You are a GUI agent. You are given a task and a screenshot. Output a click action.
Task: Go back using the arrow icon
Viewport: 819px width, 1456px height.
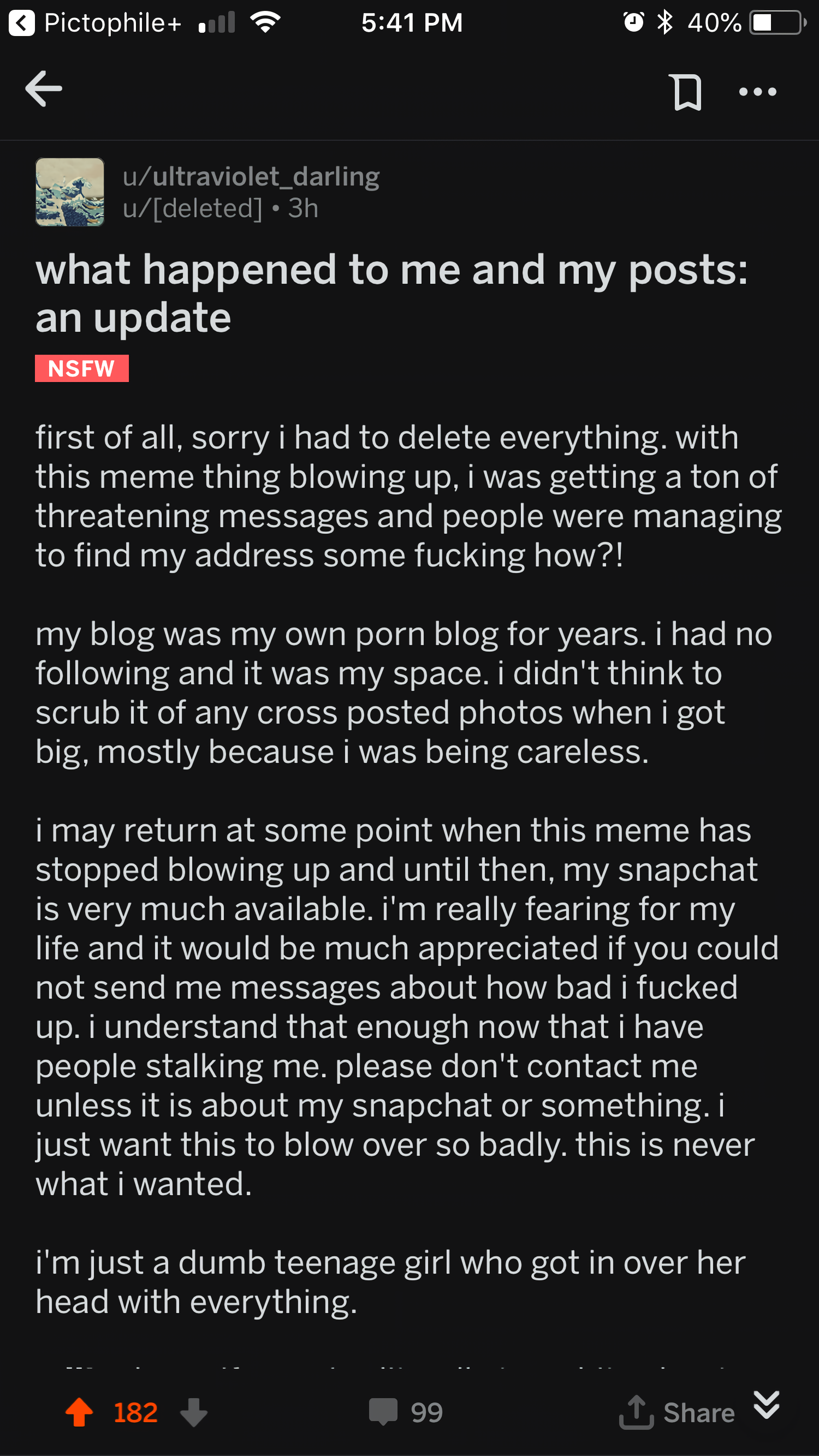tap(44, 89)
